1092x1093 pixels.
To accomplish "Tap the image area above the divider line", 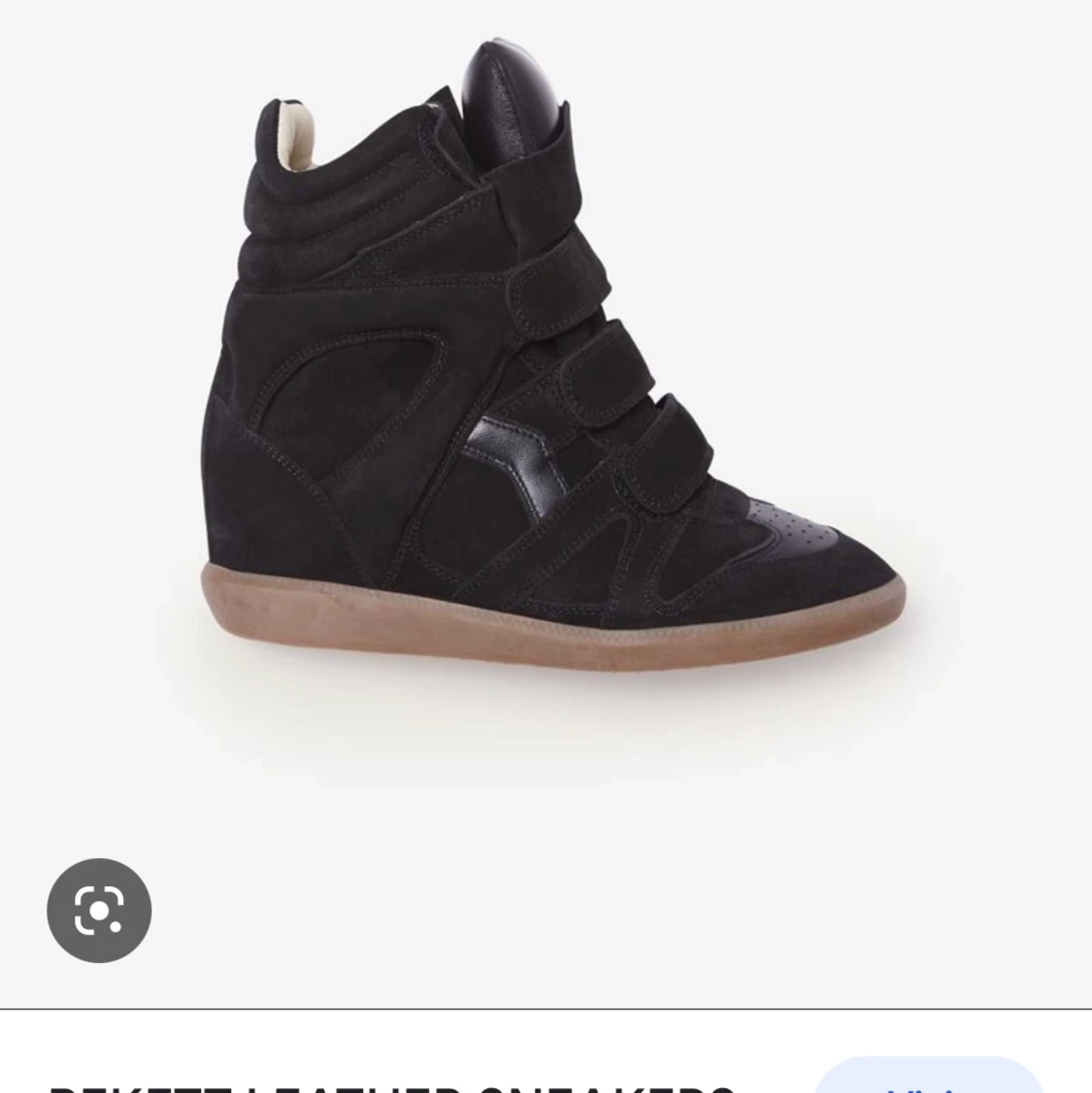I will [544, 388].
